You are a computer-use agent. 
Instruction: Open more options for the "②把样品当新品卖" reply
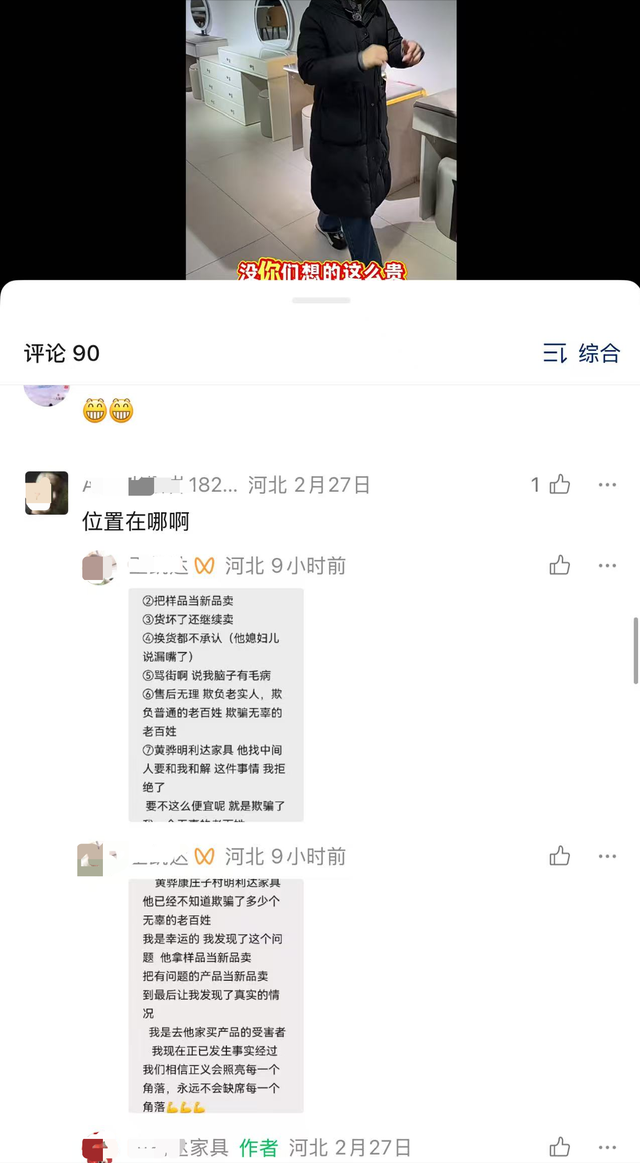pos(607,566)
